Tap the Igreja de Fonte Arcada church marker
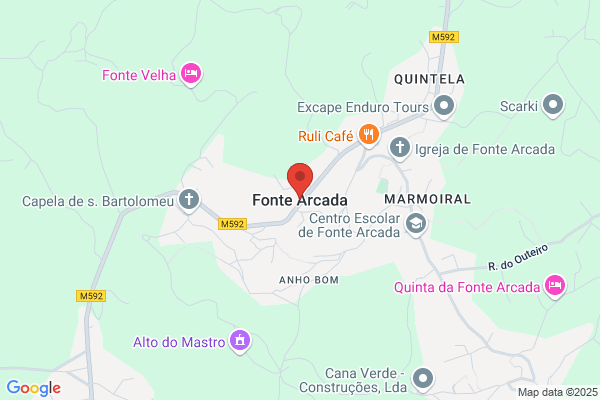Viewport: 600px width, 400px height. 400,148
